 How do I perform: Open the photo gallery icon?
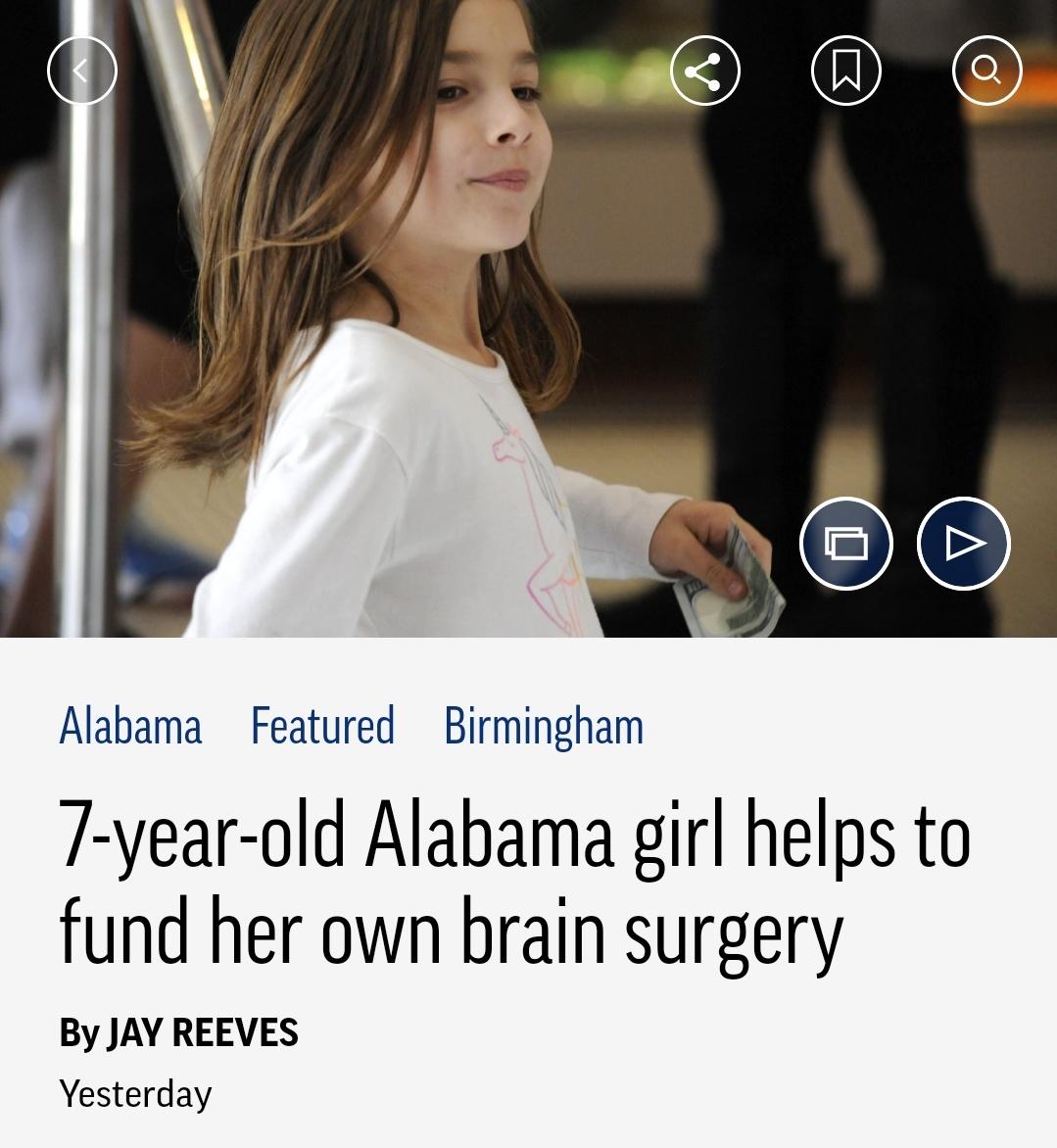(x=846, y=544)
